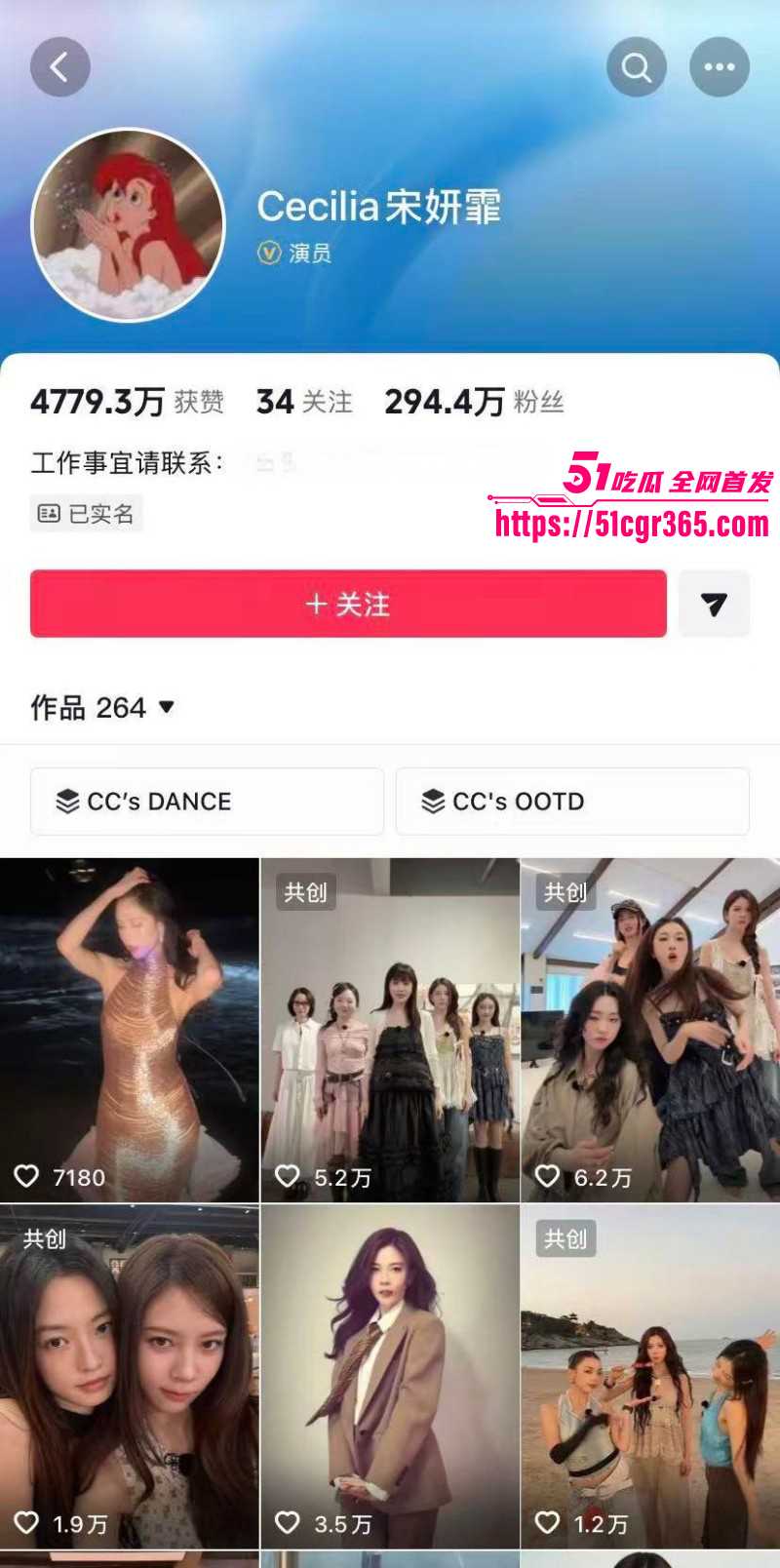Open the gold dress video thumbnail
Image resolution: width=780 pixels, height=1568 pixels.
click(130, 1024)
